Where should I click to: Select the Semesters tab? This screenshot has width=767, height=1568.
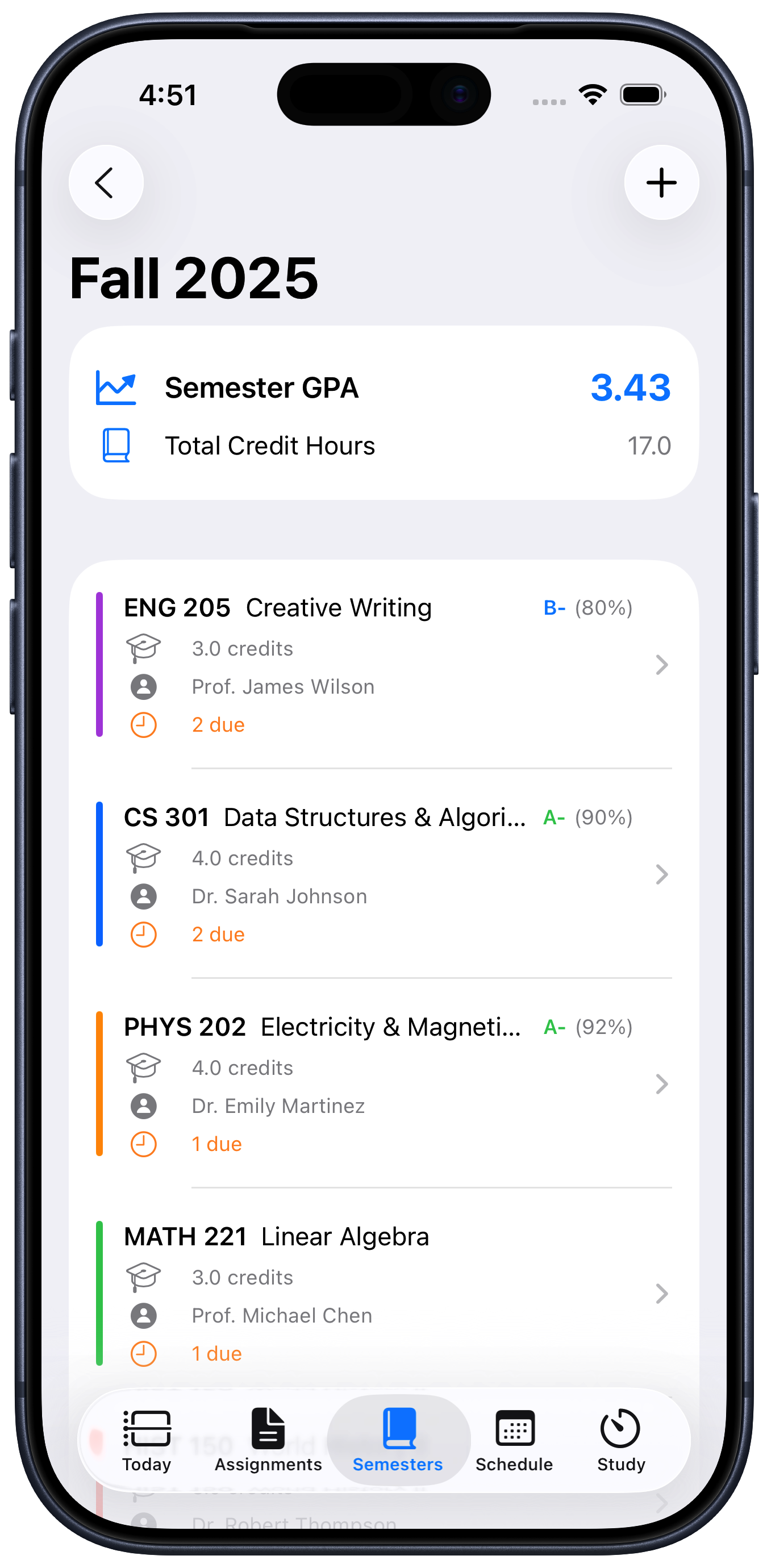click(398, 1440)
